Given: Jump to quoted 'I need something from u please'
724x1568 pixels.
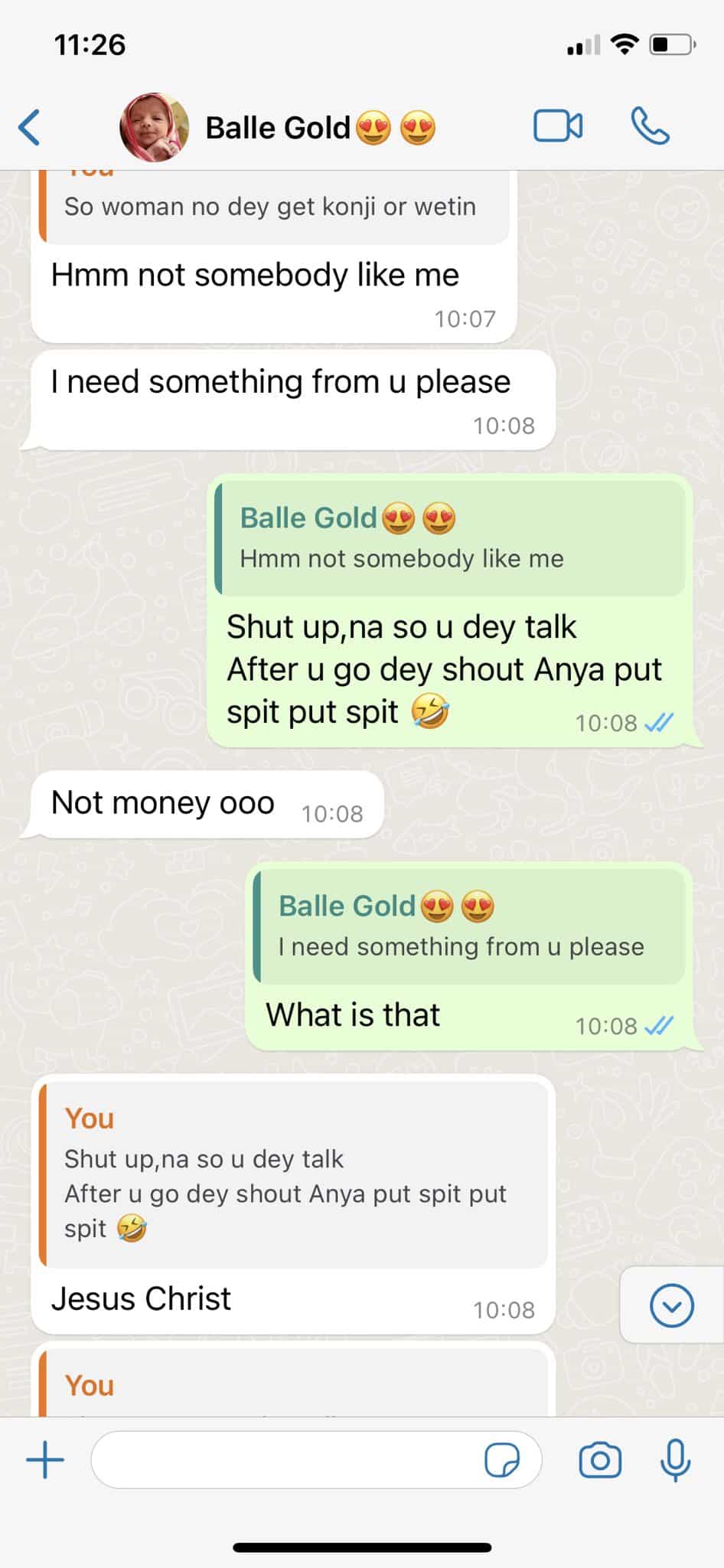Looking at the screenshot, I should coord(469,925).
